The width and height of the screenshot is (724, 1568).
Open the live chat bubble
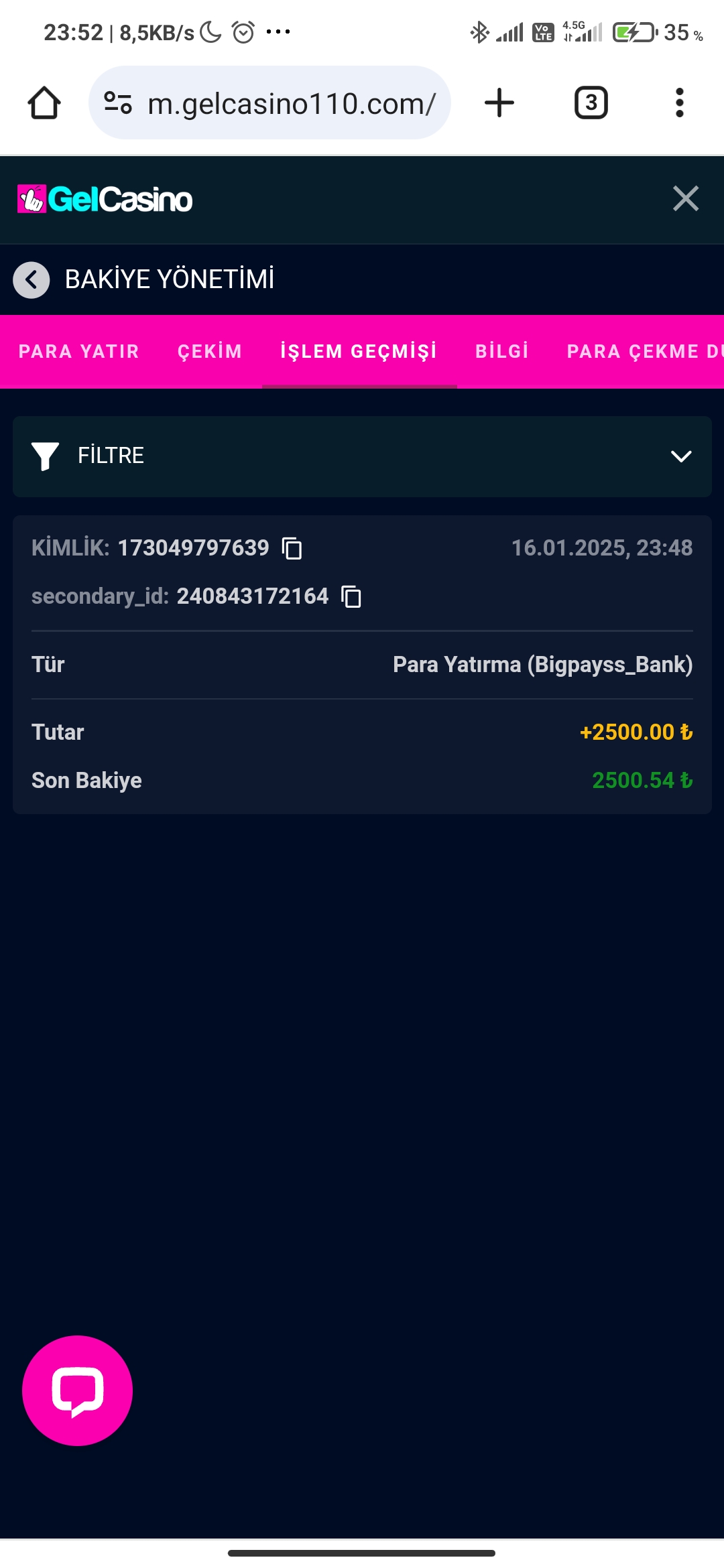pos(77,1390)
